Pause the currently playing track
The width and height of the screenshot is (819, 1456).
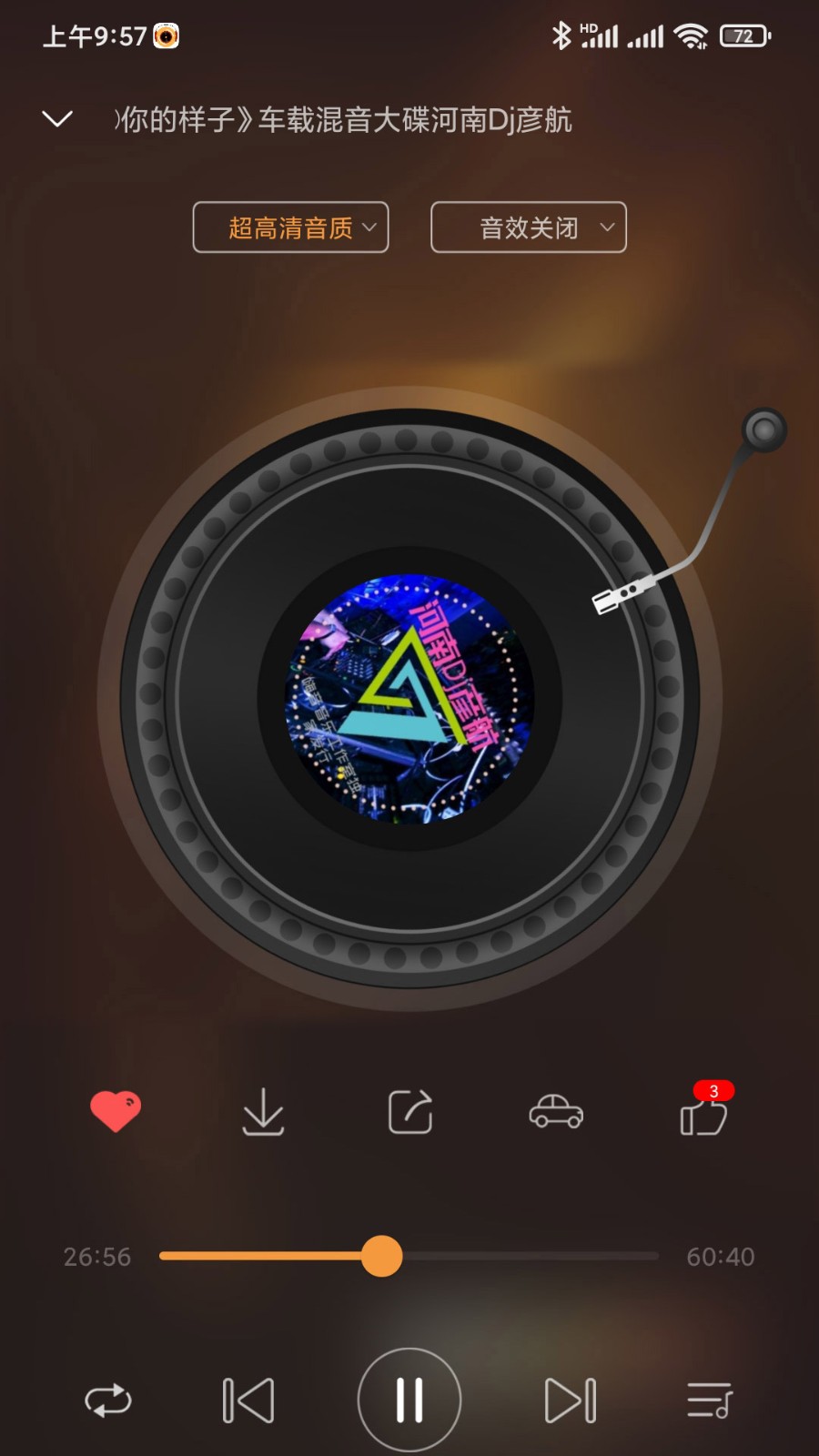[x=409, y=1399]
